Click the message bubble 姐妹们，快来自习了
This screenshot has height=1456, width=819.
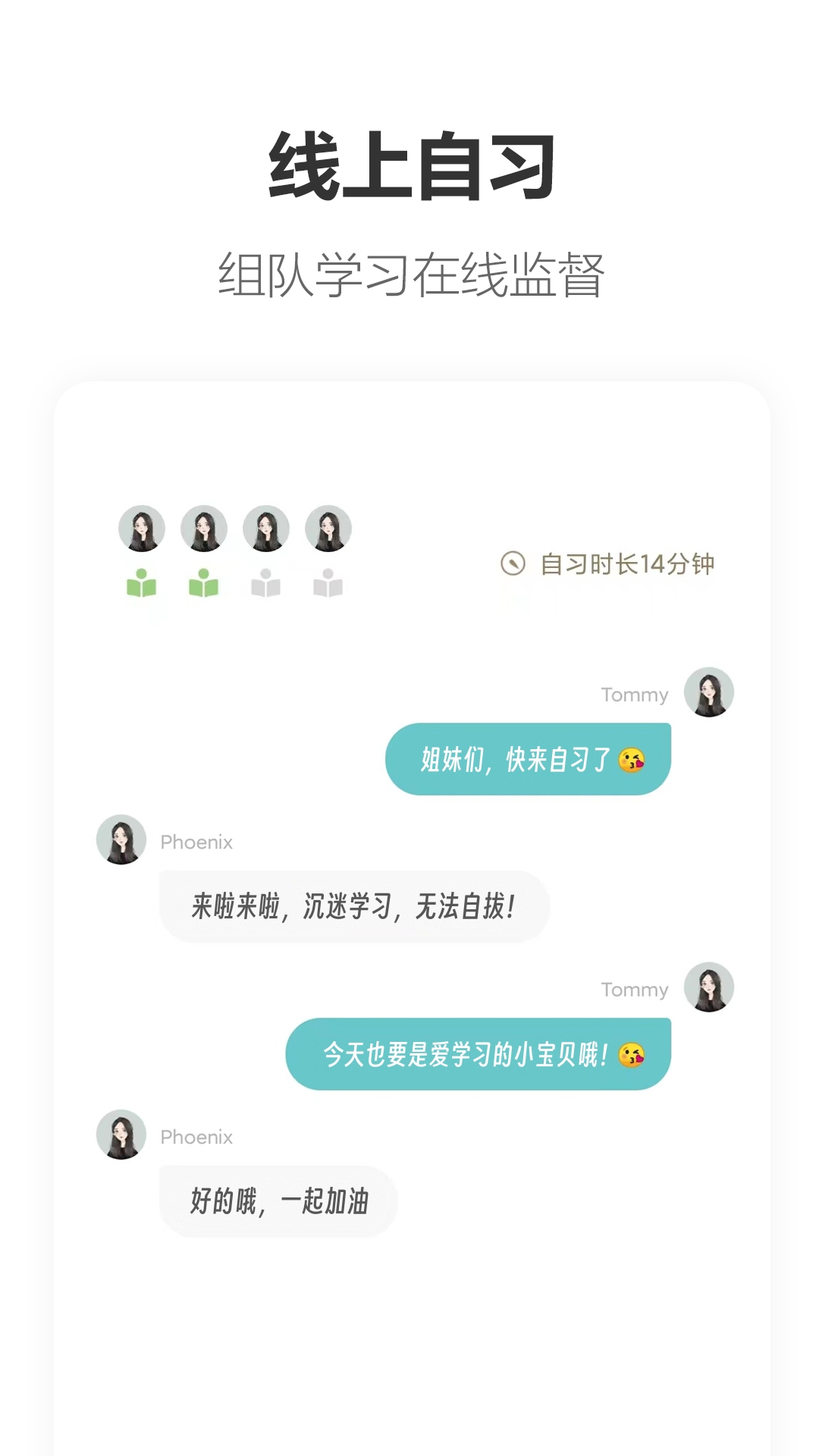click(529, 758)
